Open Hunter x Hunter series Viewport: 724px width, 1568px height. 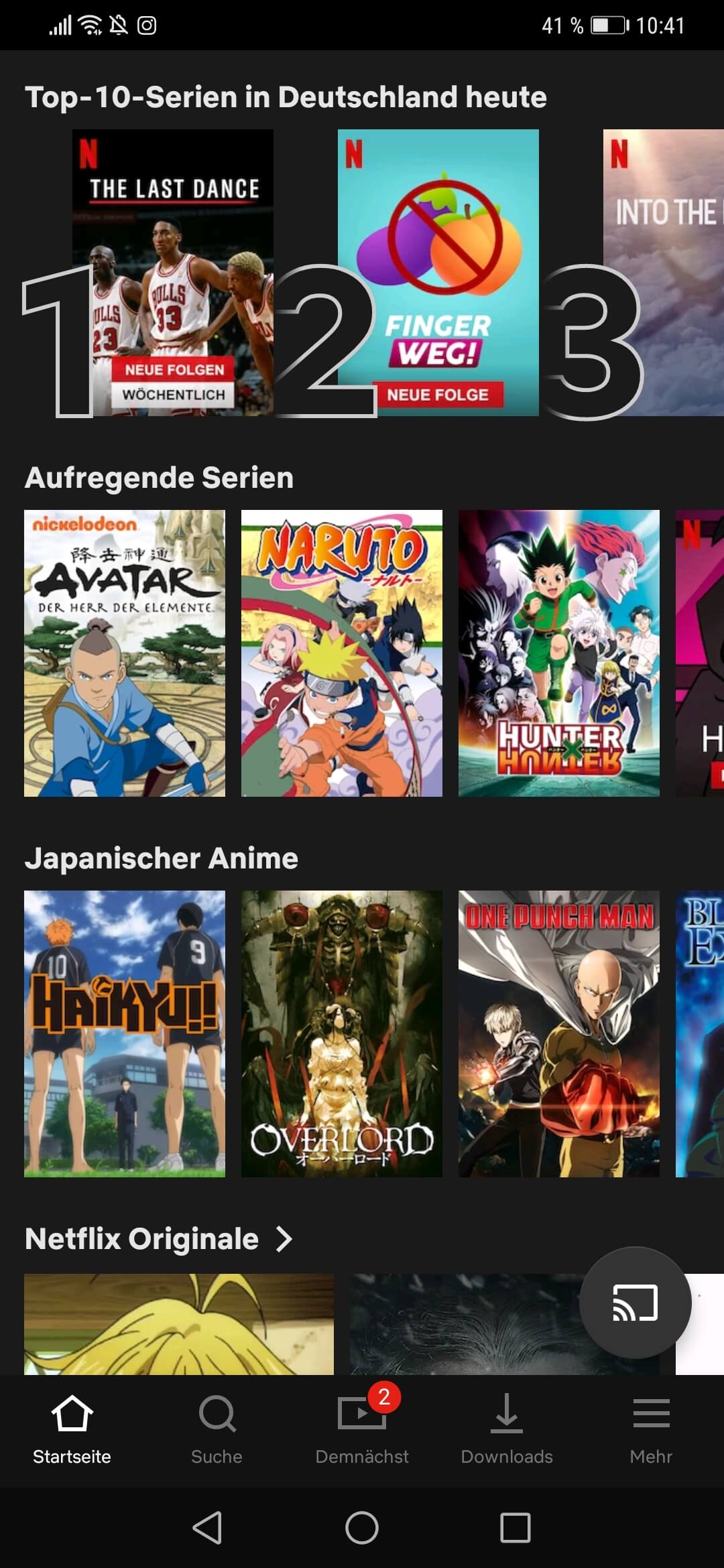(558, 653)
